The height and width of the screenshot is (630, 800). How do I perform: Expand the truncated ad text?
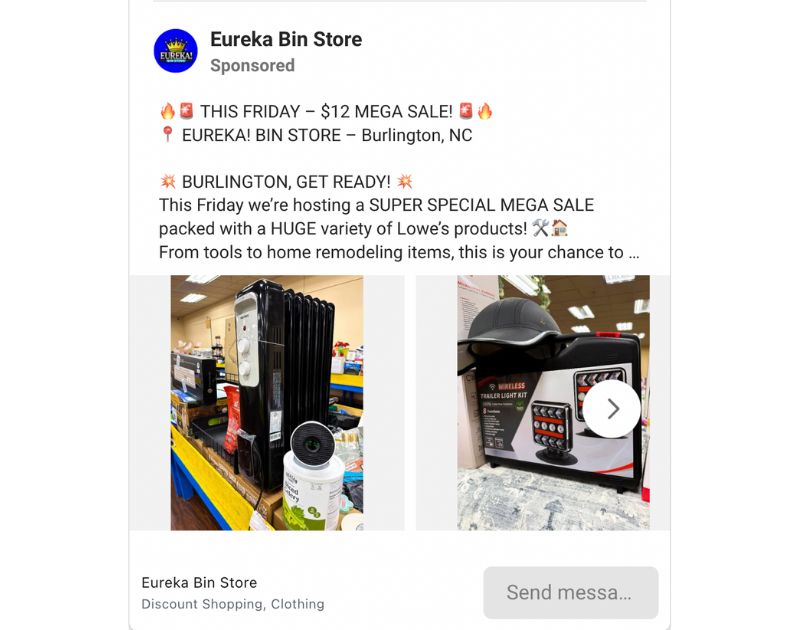pyautogui.click(x=632, y=253)
